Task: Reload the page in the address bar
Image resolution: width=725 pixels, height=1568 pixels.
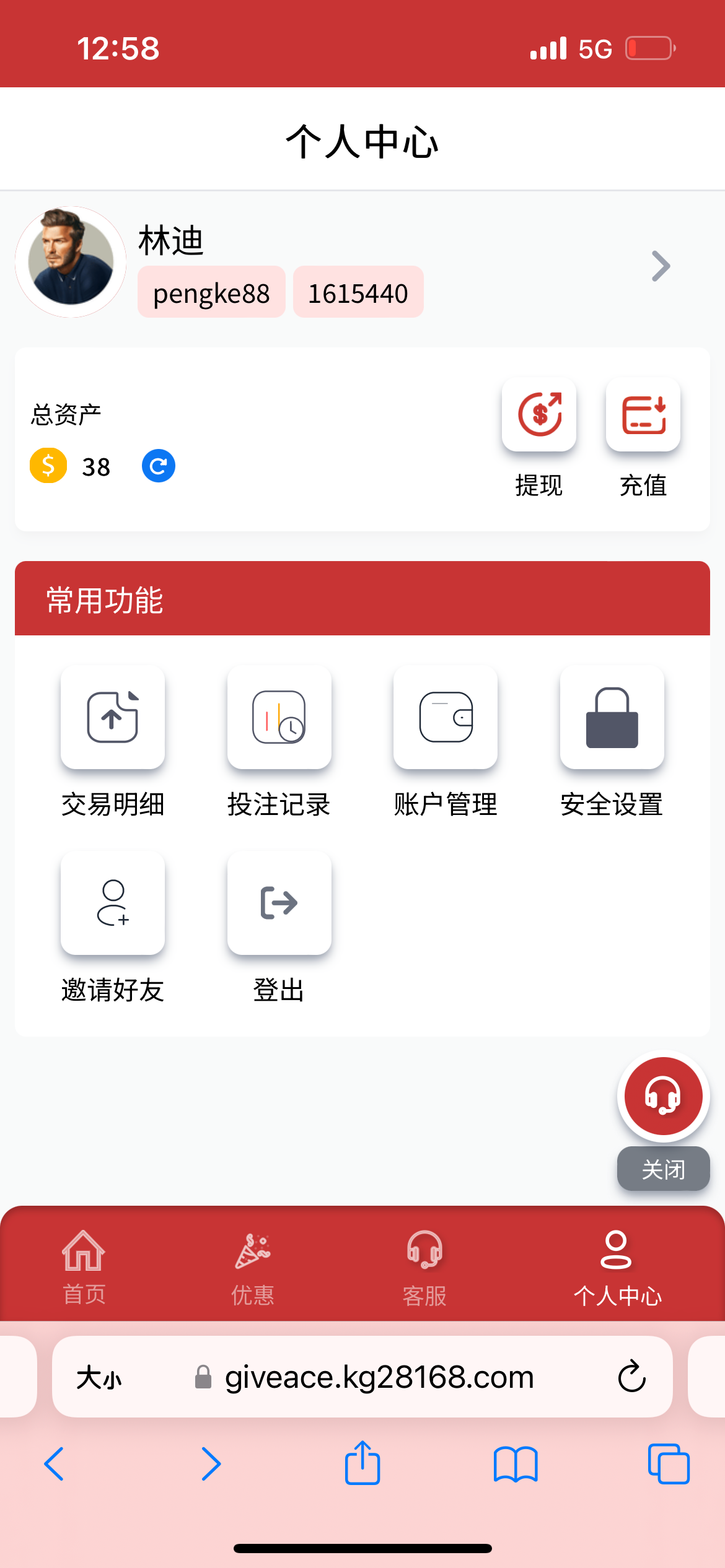Action: tap(631, 1377)
